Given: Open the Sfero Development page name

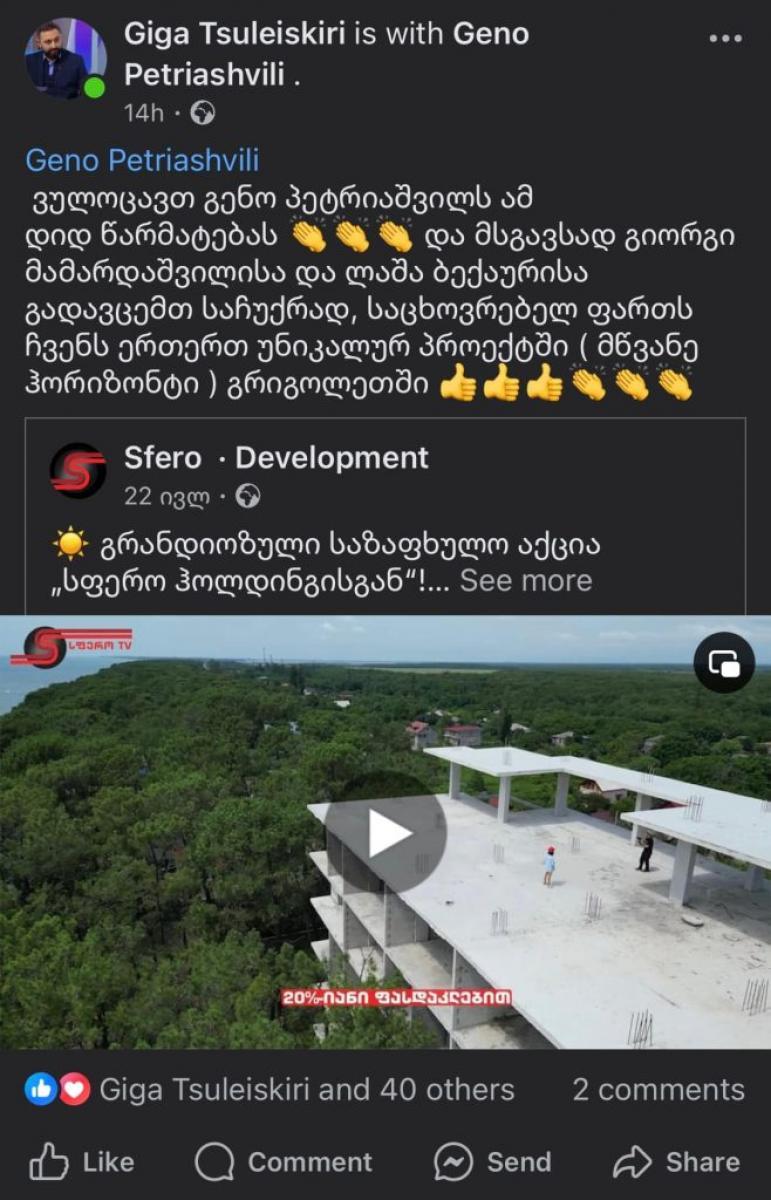Looking at the screenshot, I should pos(276,458).
